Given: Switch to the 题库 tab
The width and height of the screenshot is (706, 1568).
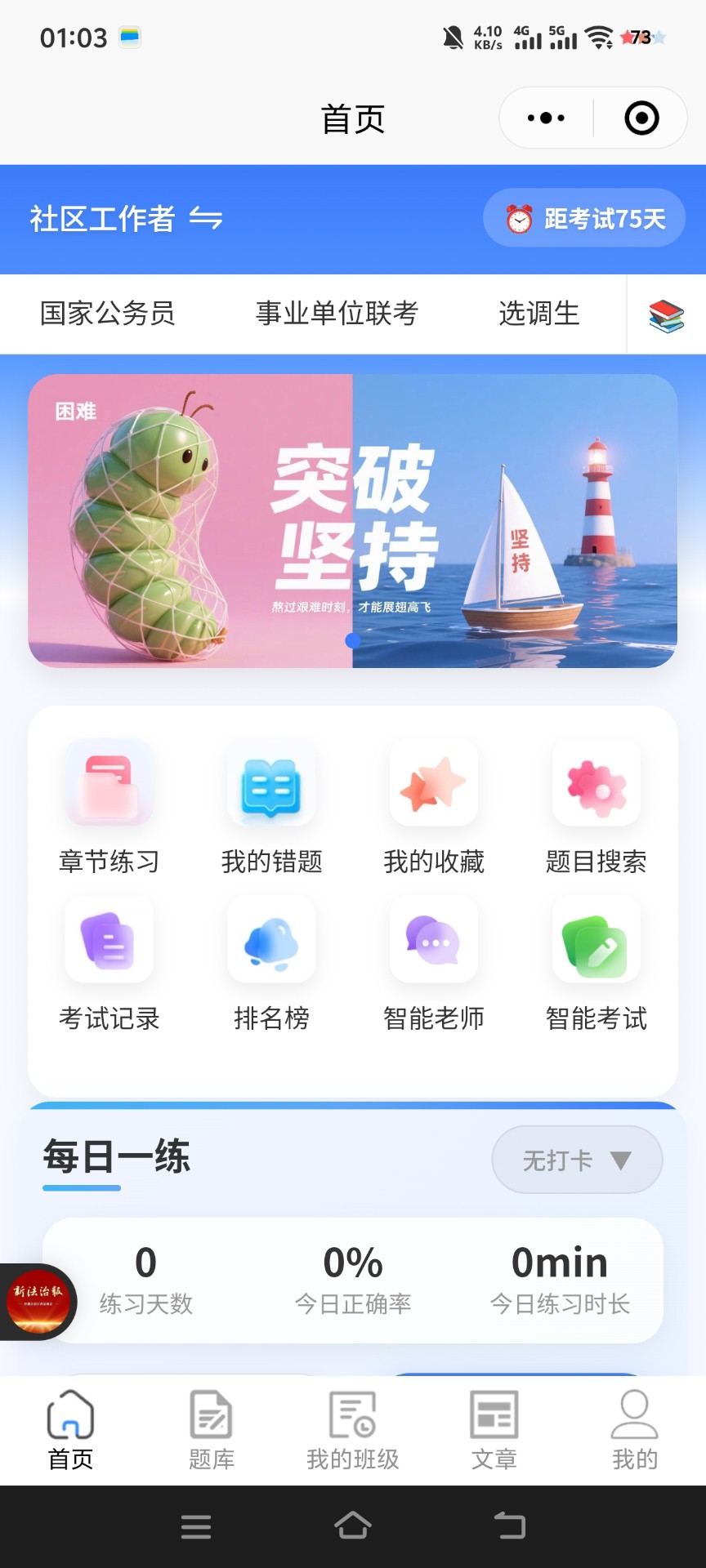Looking at the screenshot, I should pyautogui.click(x=212, y=1430).
